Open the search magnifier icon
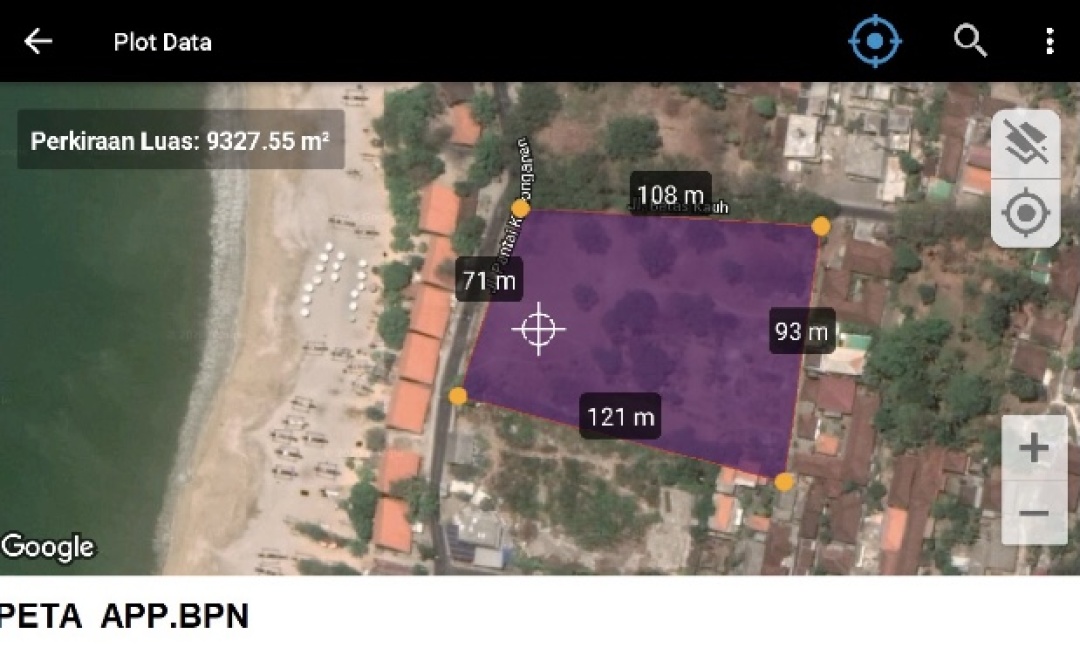Screen dimensions: 1080x661 click(x=969, y=41)
